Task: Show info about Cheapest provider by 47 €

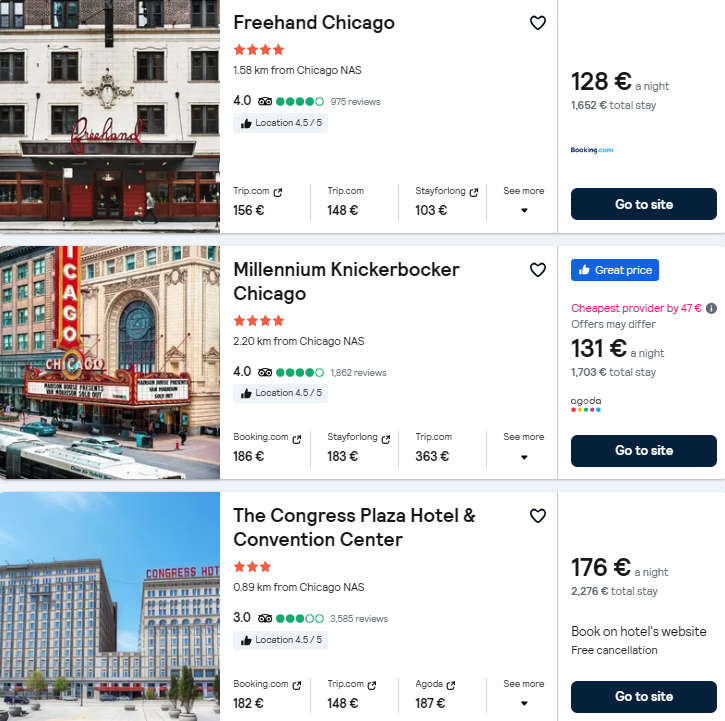Action: 711,308
